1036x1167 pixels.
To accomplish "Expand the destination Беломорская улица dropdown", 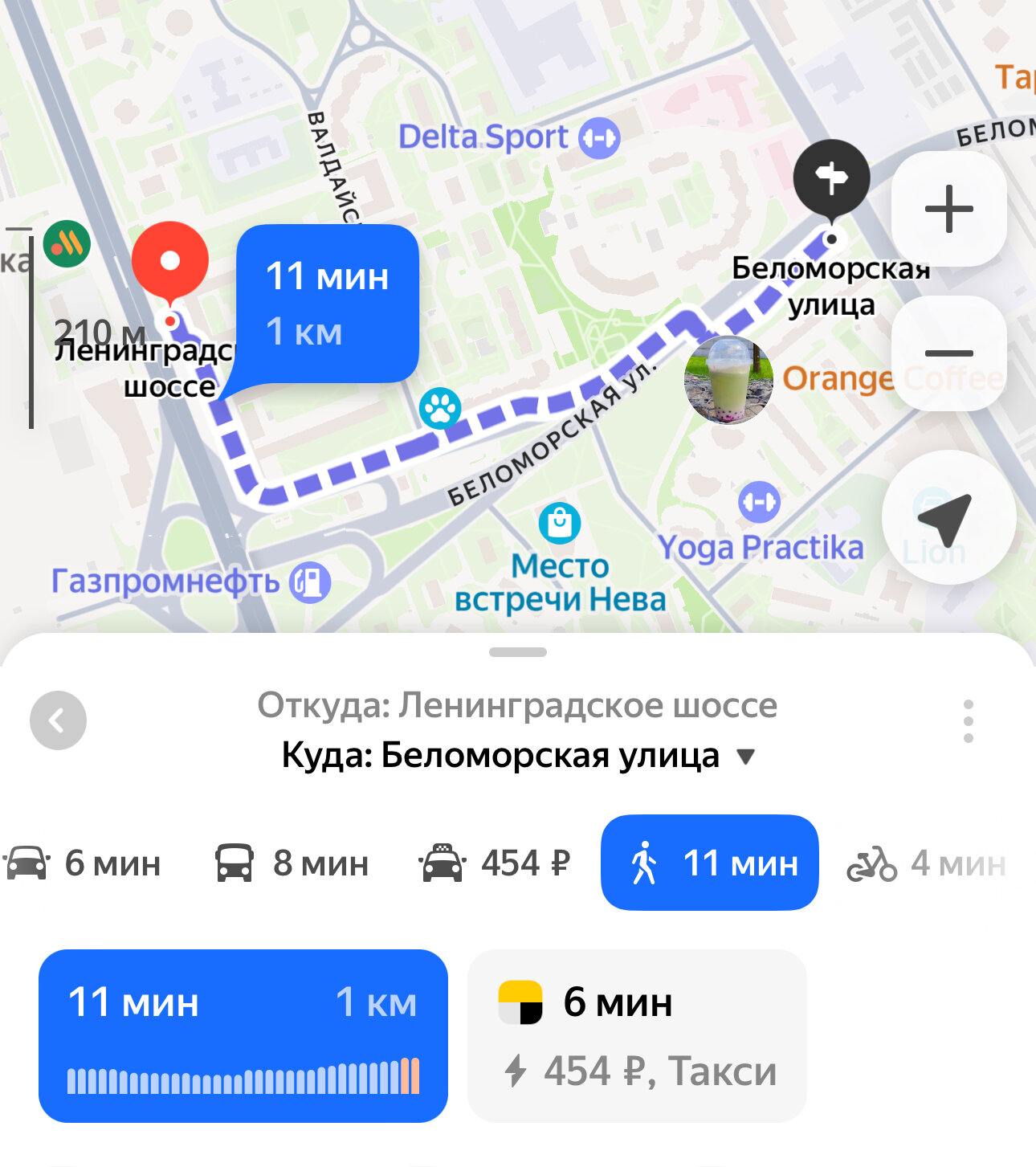I will pos(746,757).
